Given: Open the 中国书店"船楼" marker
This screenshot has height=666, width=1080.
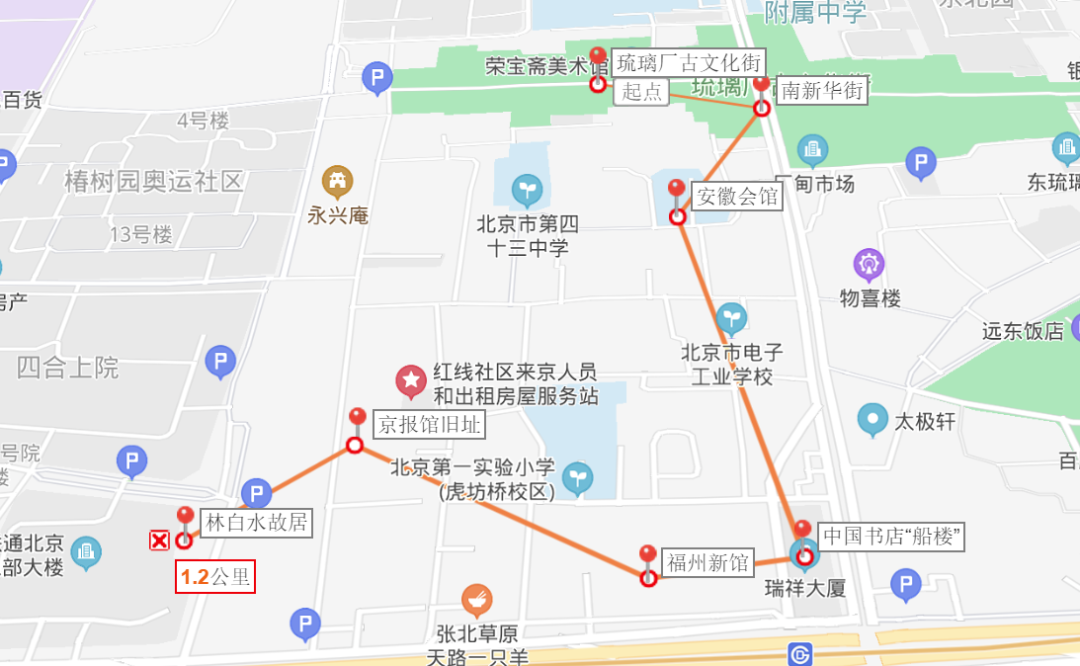Looking at the screenshot, I should pyautogui.click(x=802, y=532).
